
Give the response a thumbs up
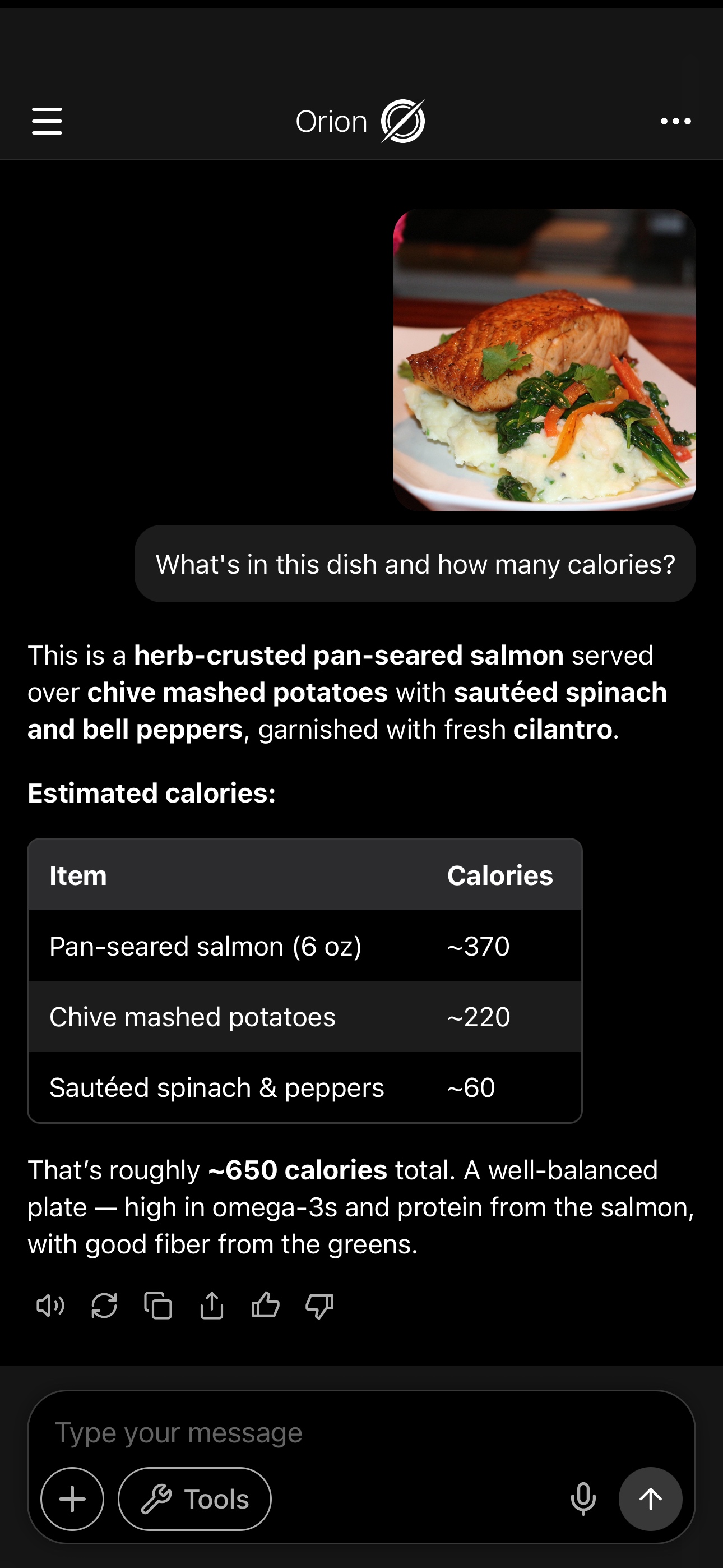265,1306
